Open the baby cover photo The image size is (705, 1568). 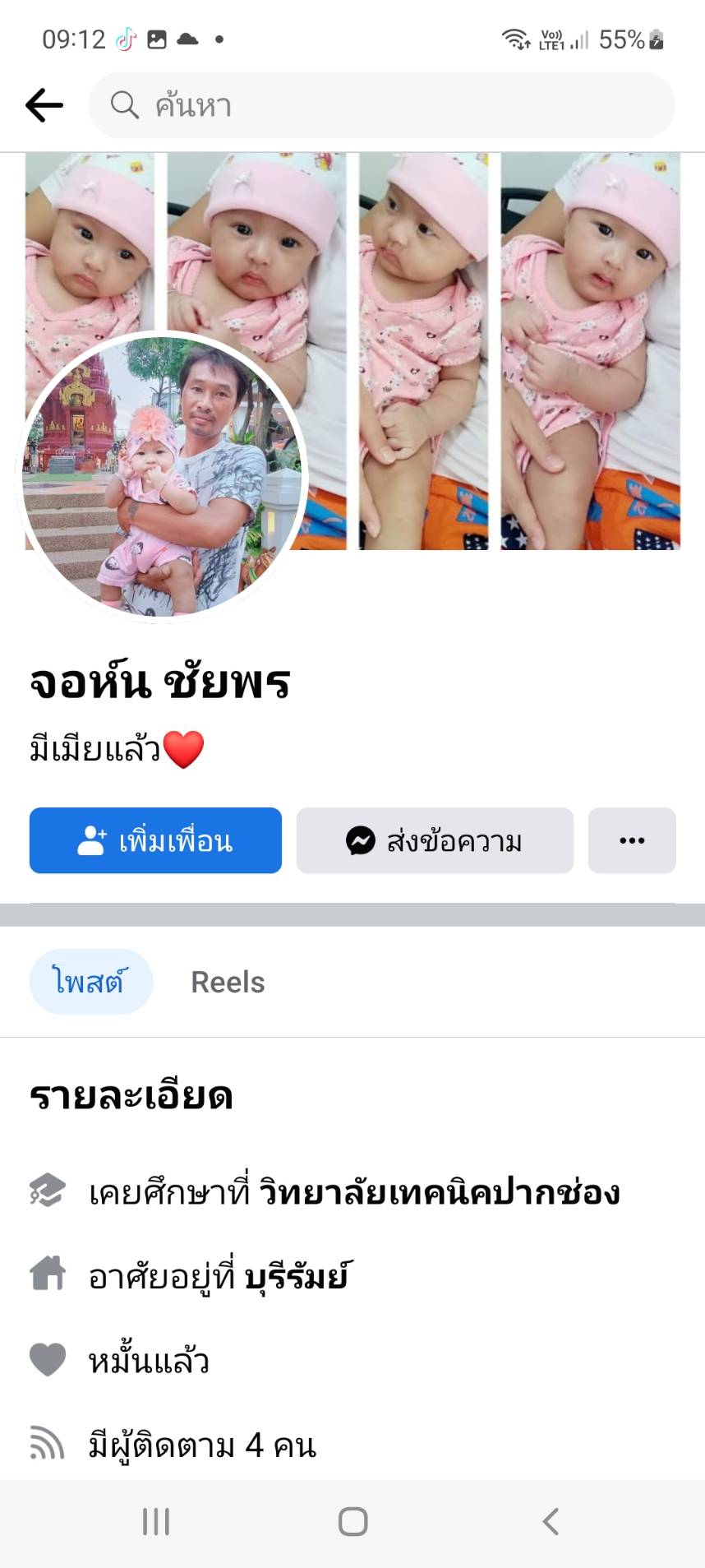point(493,329)
